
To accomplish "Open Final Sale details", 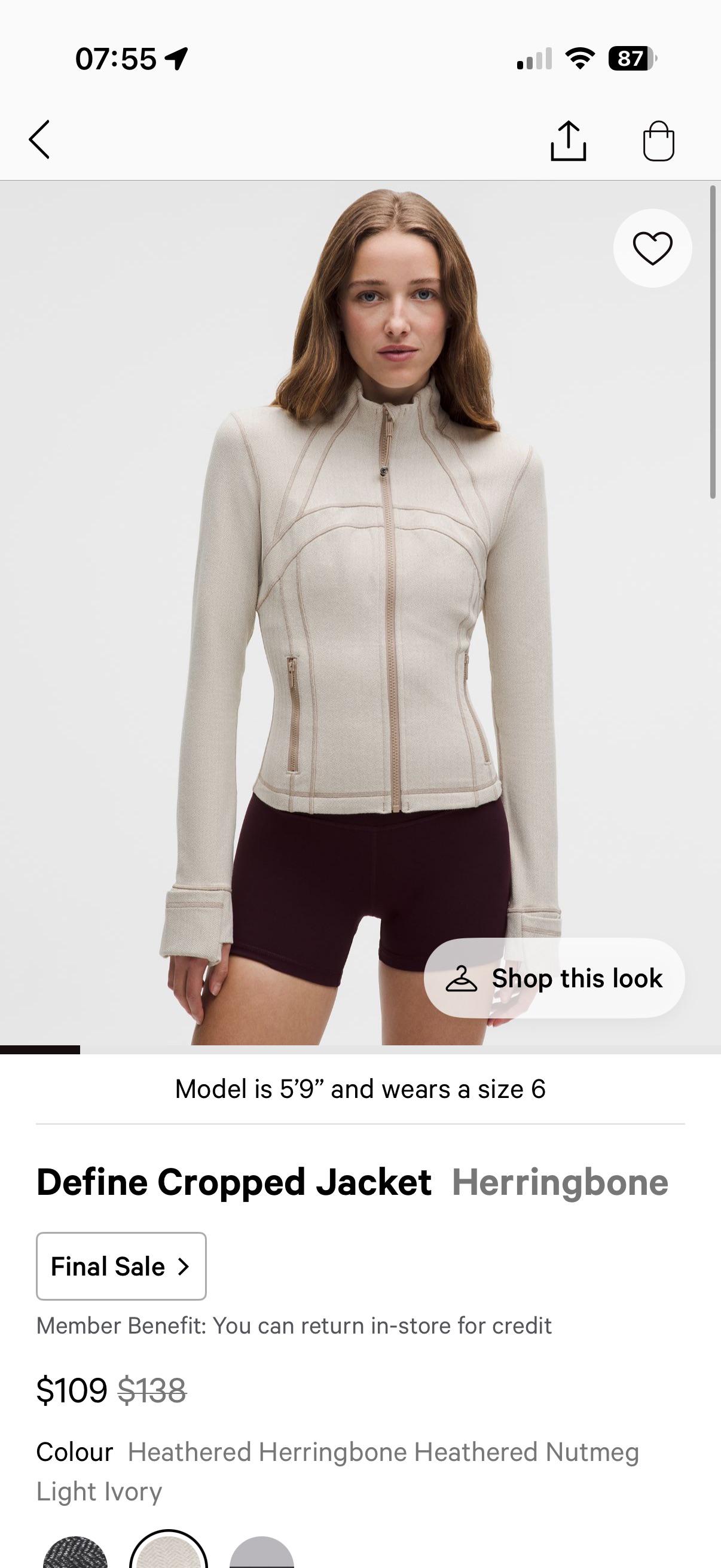I will click(121, 1266).
